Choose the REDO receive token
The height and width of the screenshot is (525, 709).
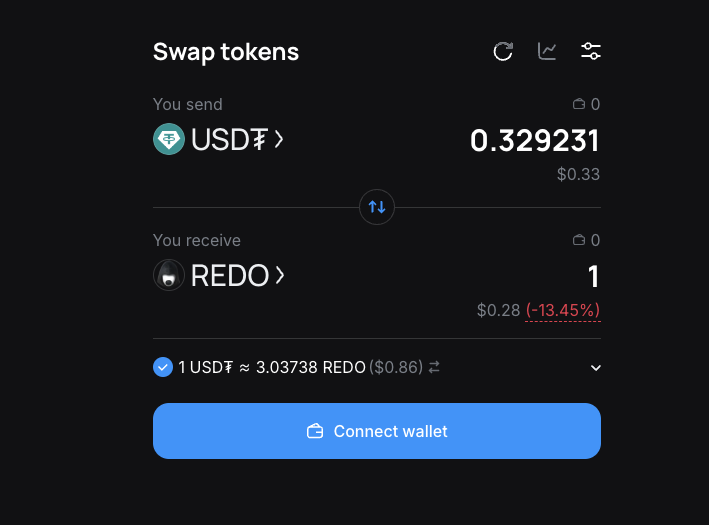tap(219, 276)
